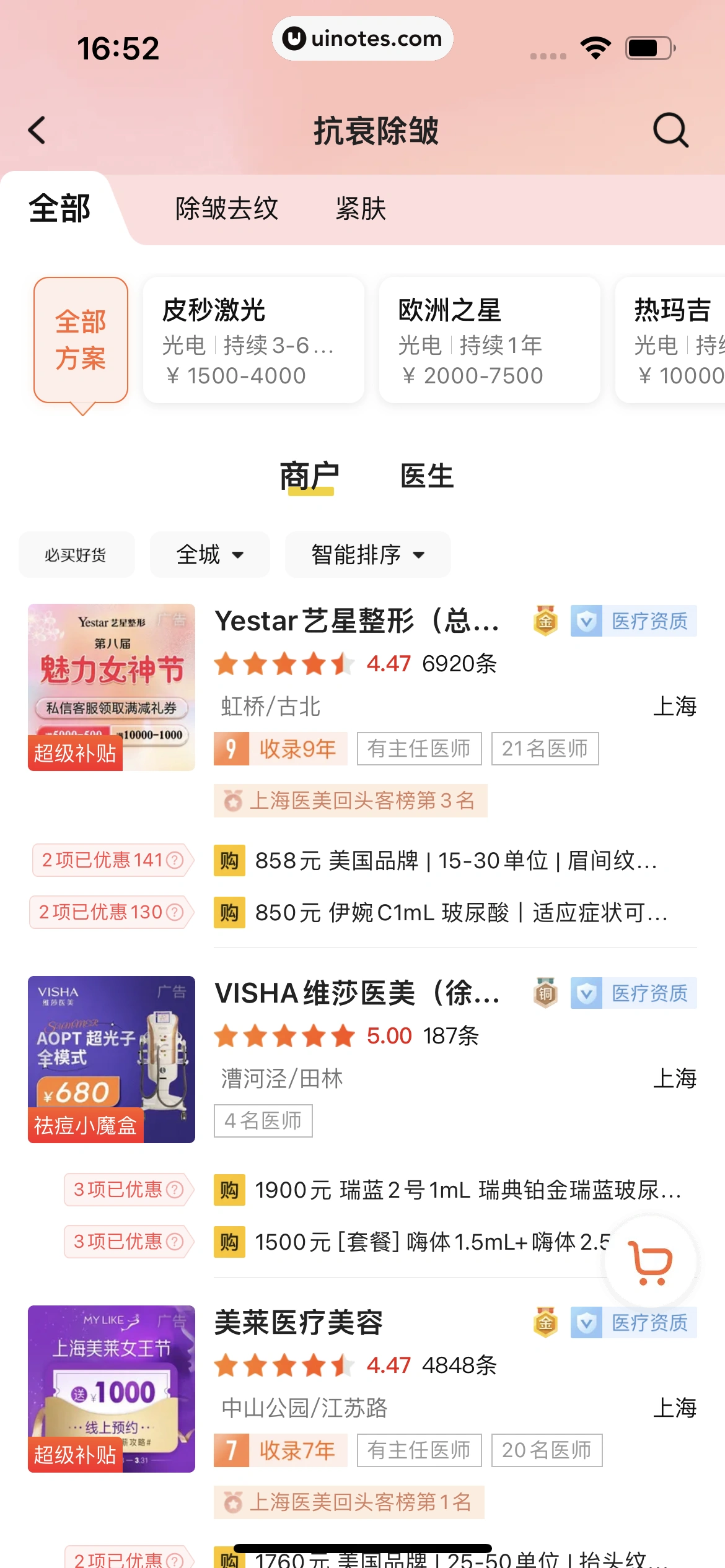Switch to the 医生 tab
The image size is (725, 1568).
[x=427, y=477]
